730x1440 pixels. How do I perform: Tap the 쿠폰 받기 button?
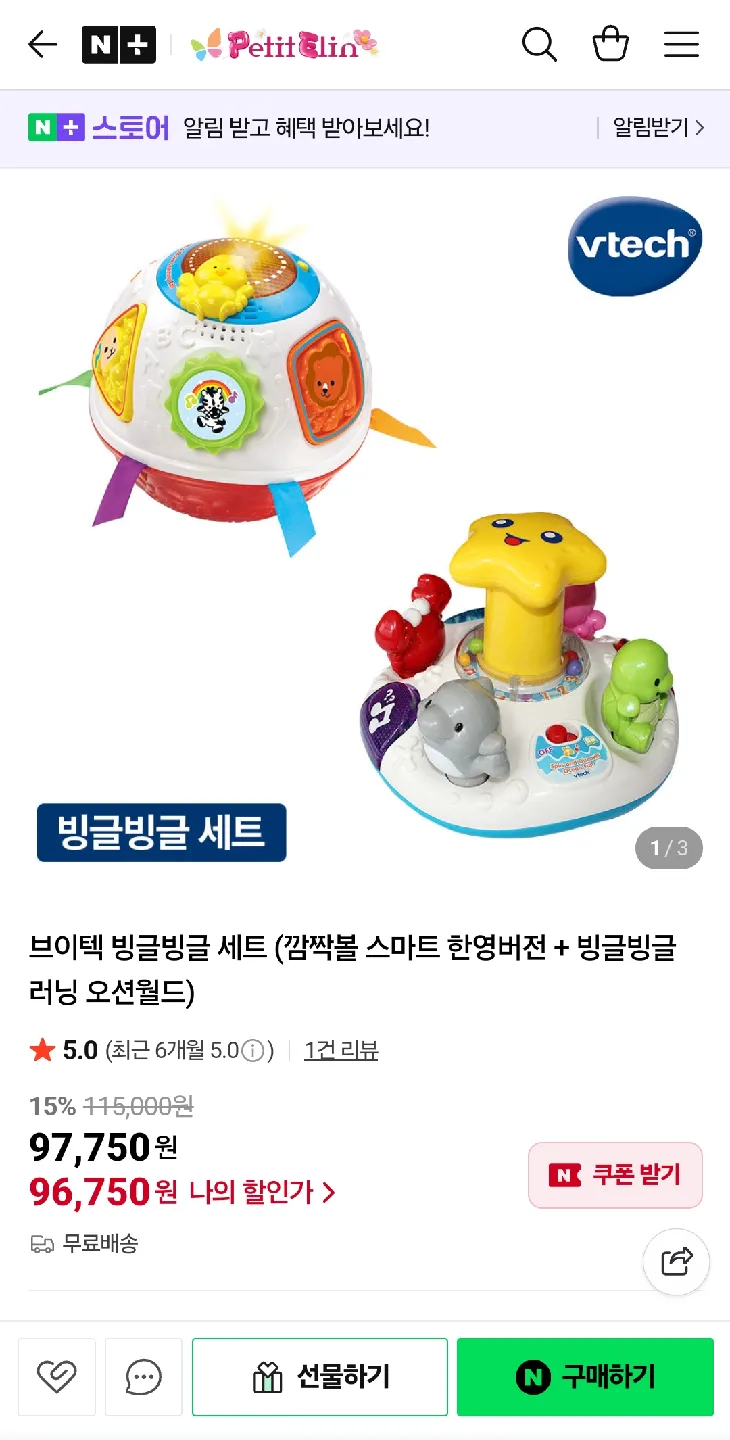tap(615, 1175)
